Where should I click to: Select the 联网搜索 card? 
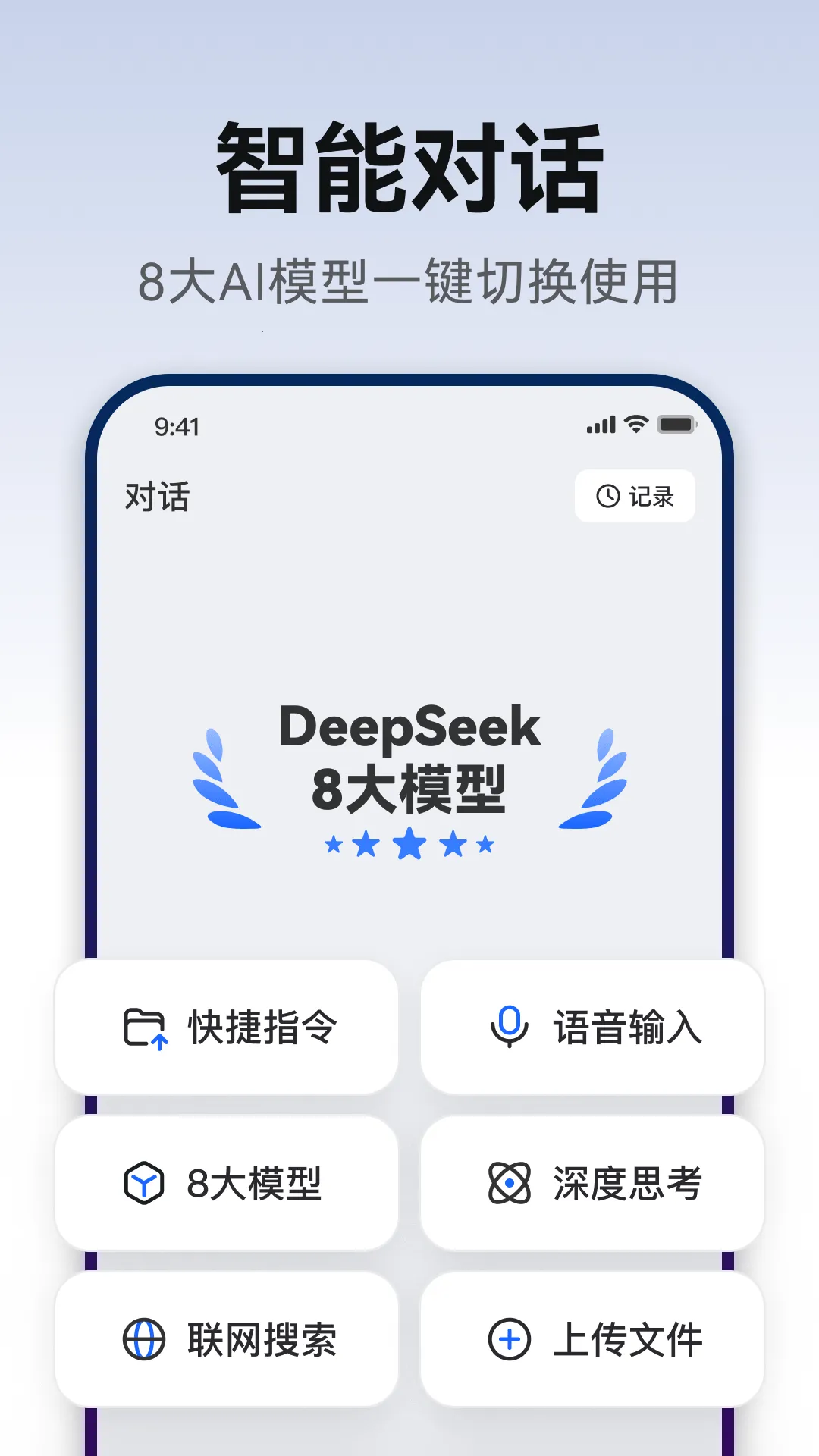[227, 1338]
